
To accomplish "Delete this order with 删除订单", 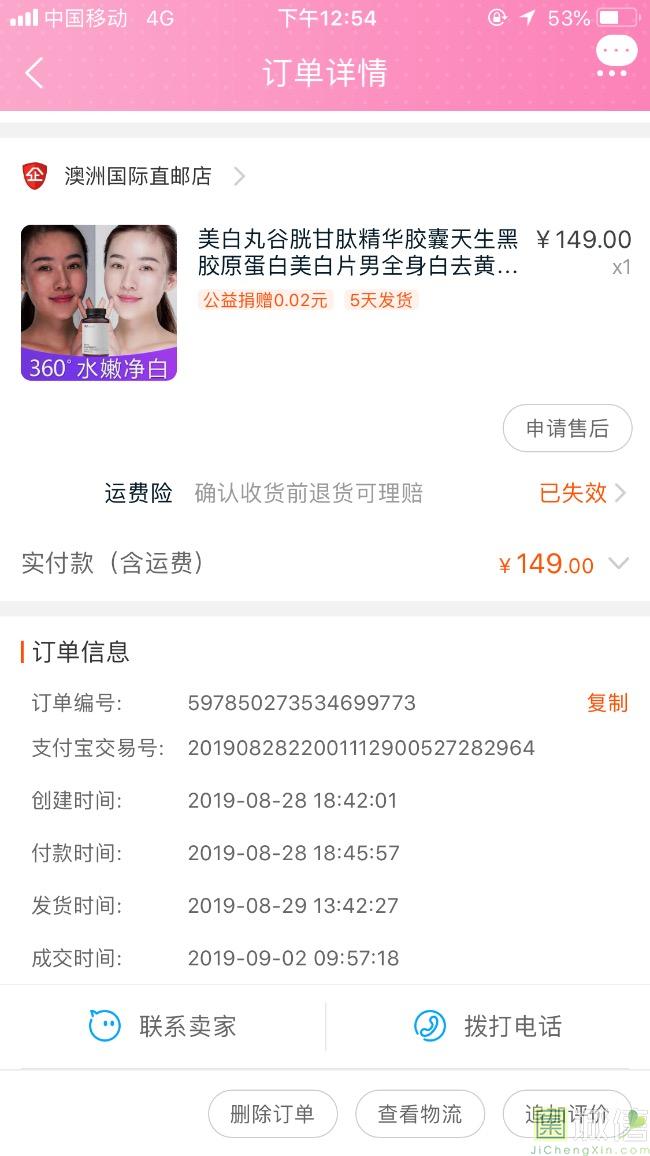I will [273, 1113].
